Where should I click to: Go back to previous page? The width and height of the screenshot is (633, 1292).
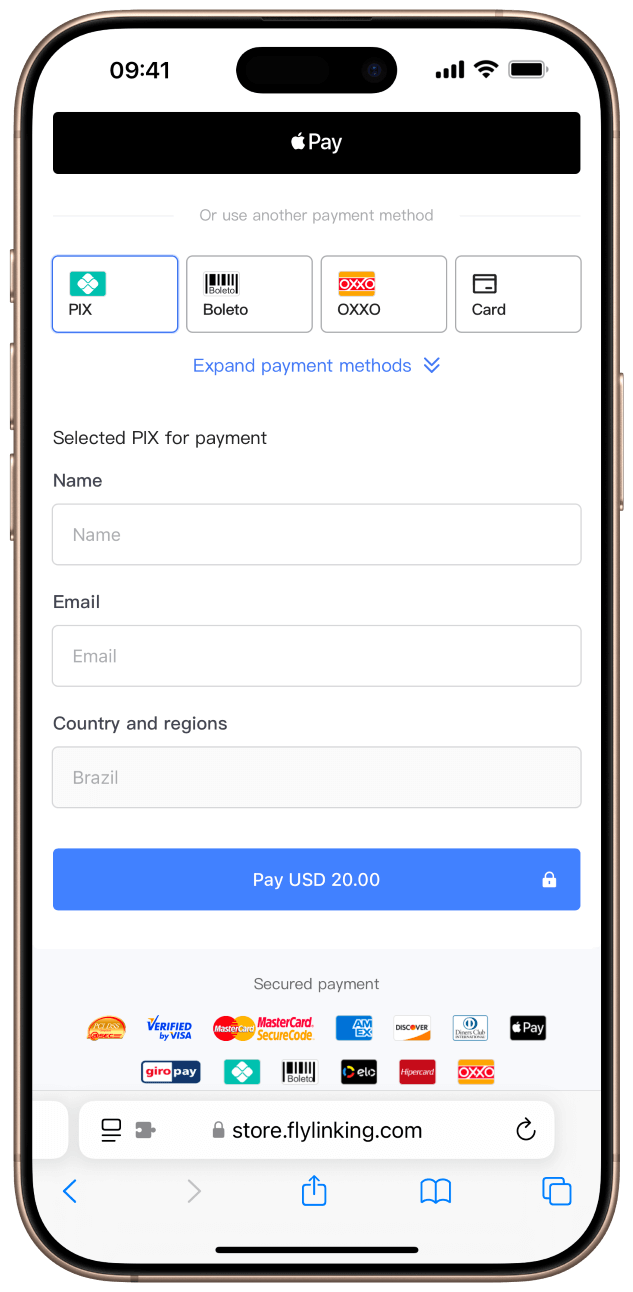[70, 1191]
